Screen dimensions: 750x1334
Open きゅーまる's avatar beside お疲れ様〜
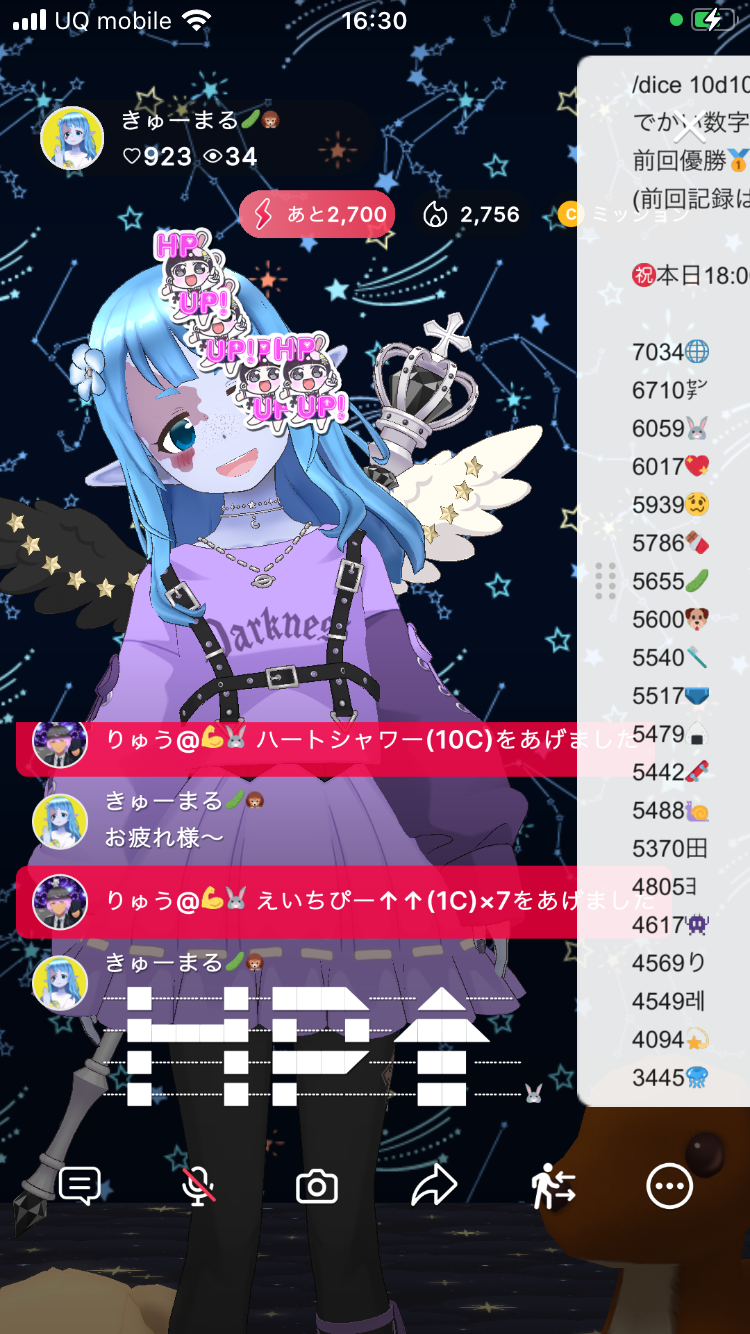60,820
